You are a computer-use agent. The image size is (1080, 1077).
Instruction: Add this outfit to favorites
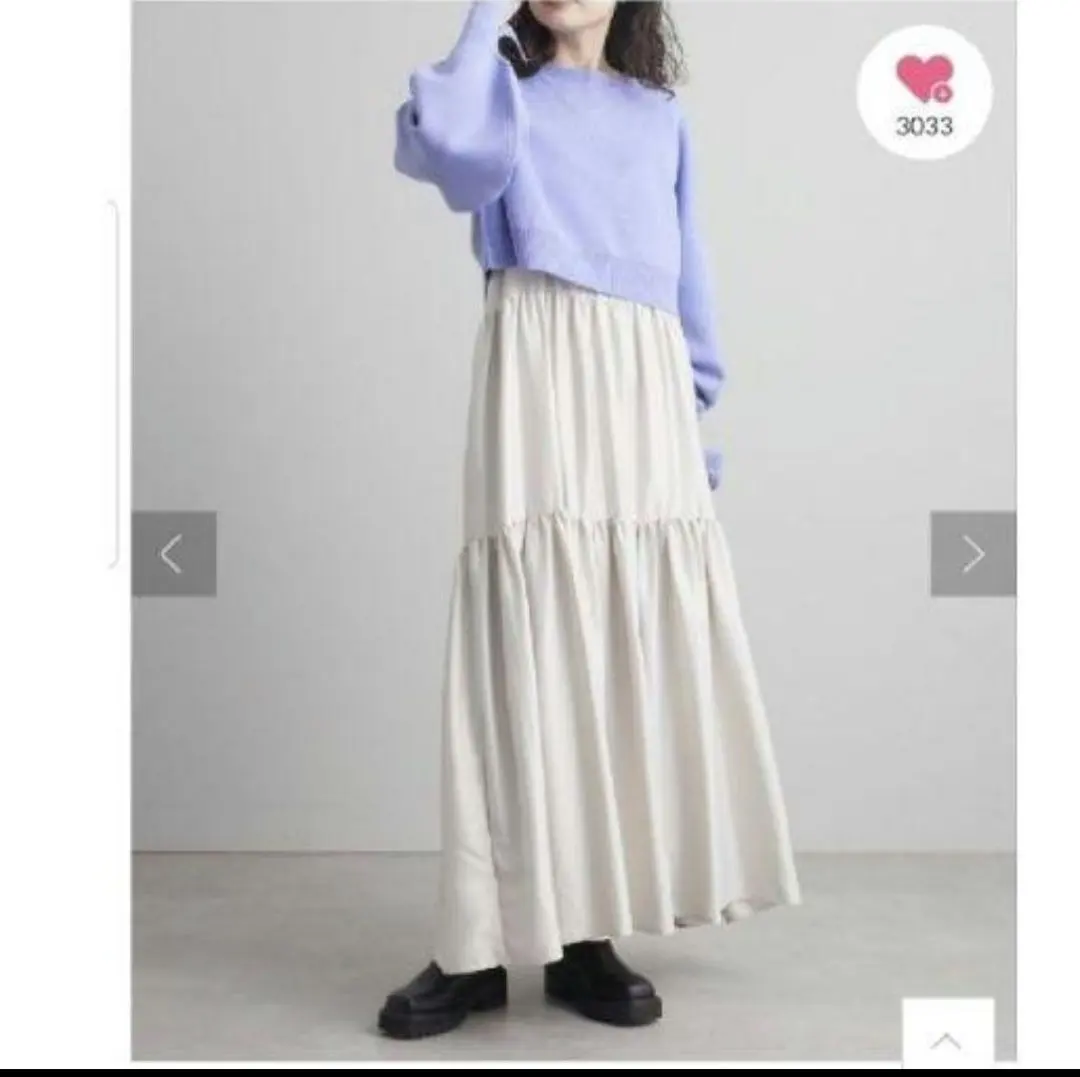(x=924, y=93)
